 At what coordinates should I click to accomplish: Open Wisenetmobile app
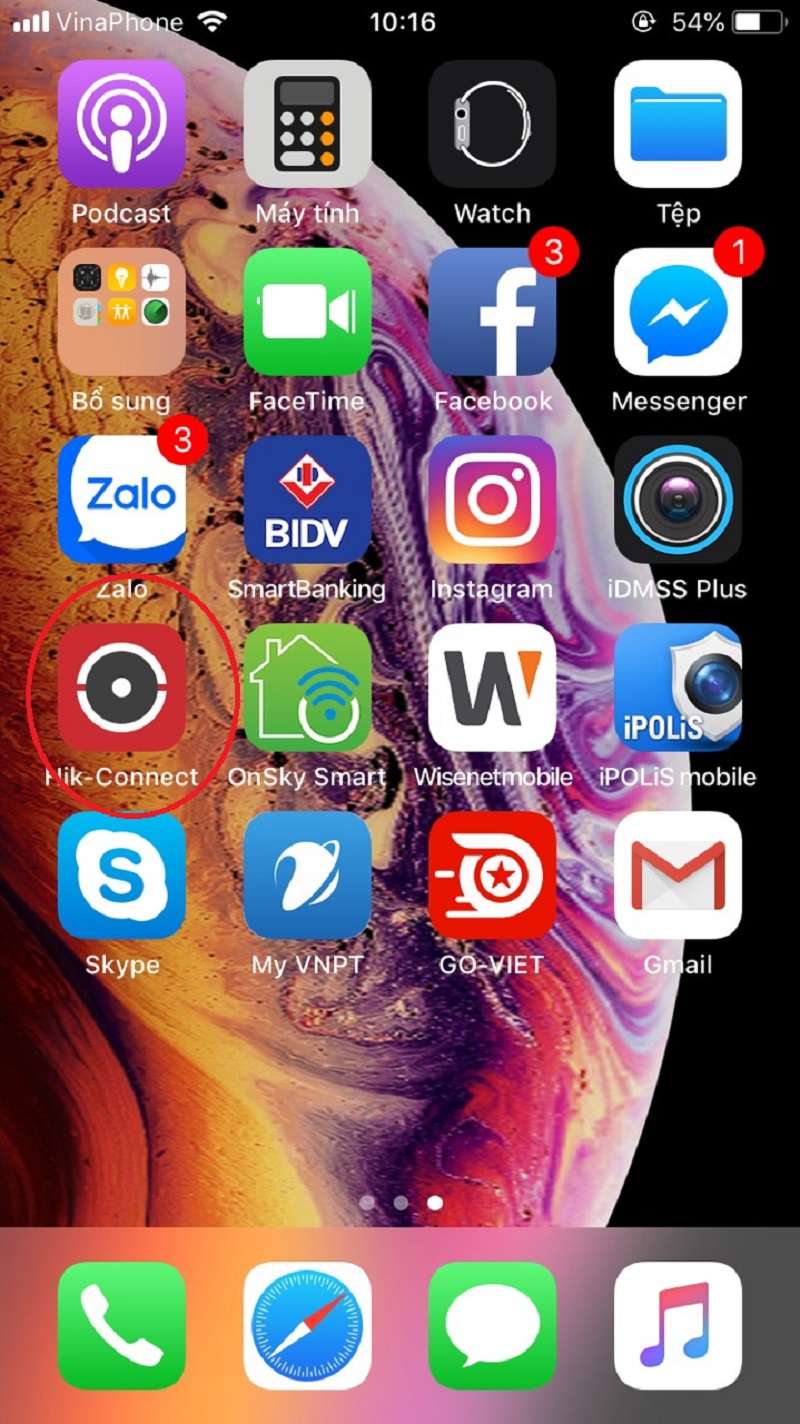click(x=492, y=687)
